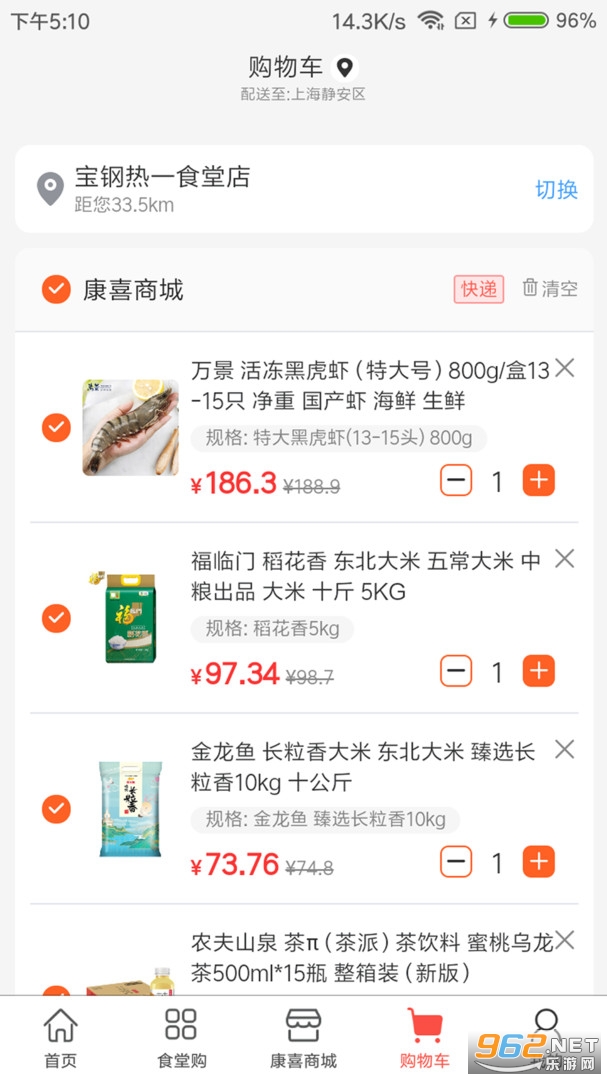Image resolution: width=607 pixels, height=1080 pixels.
Task: Decrease quantity of 福临门 稻花香 rice
Action: click(456, 671)
